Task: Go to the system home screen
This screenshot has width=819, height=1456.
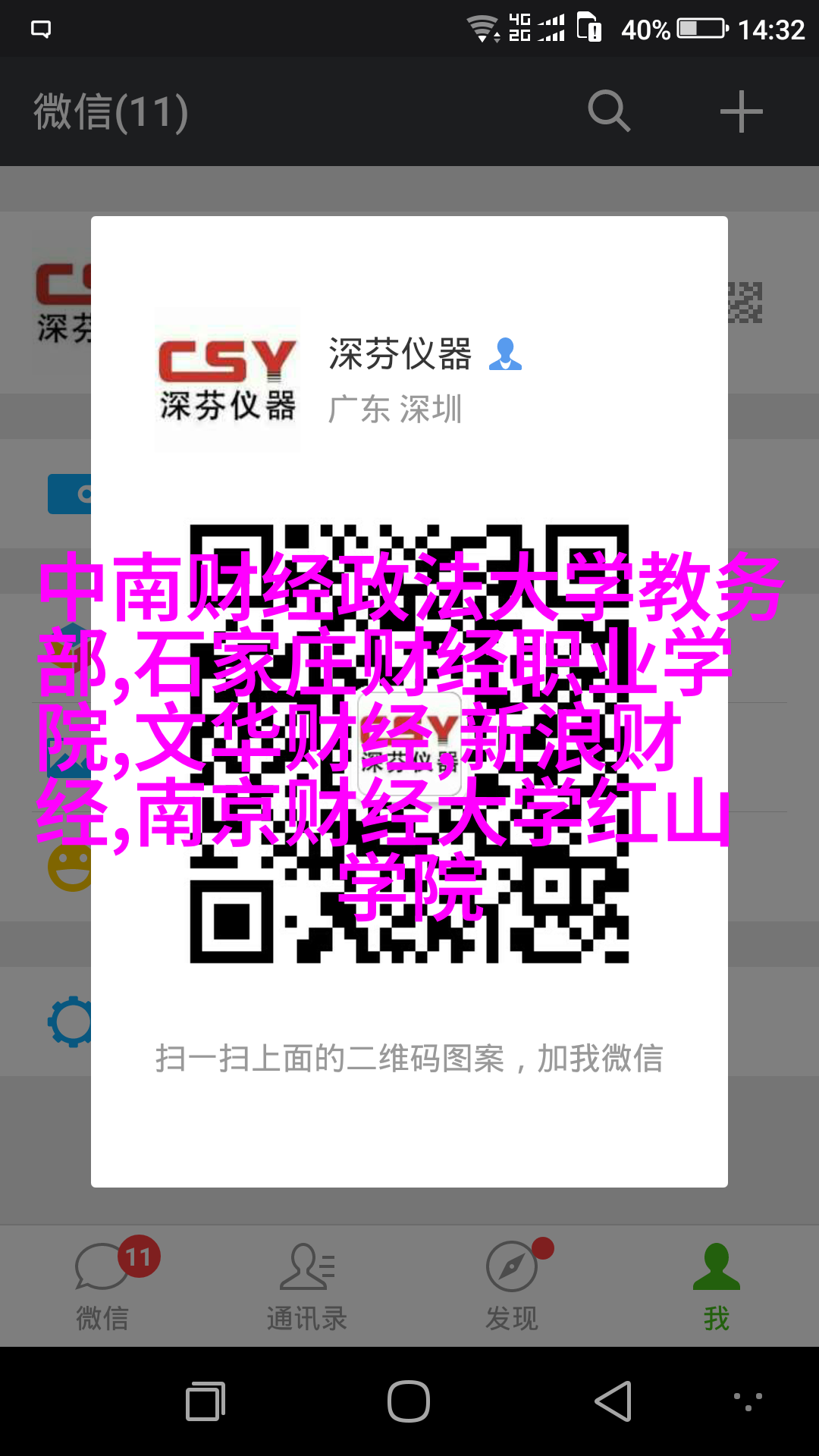Action: coord(409,1401)
